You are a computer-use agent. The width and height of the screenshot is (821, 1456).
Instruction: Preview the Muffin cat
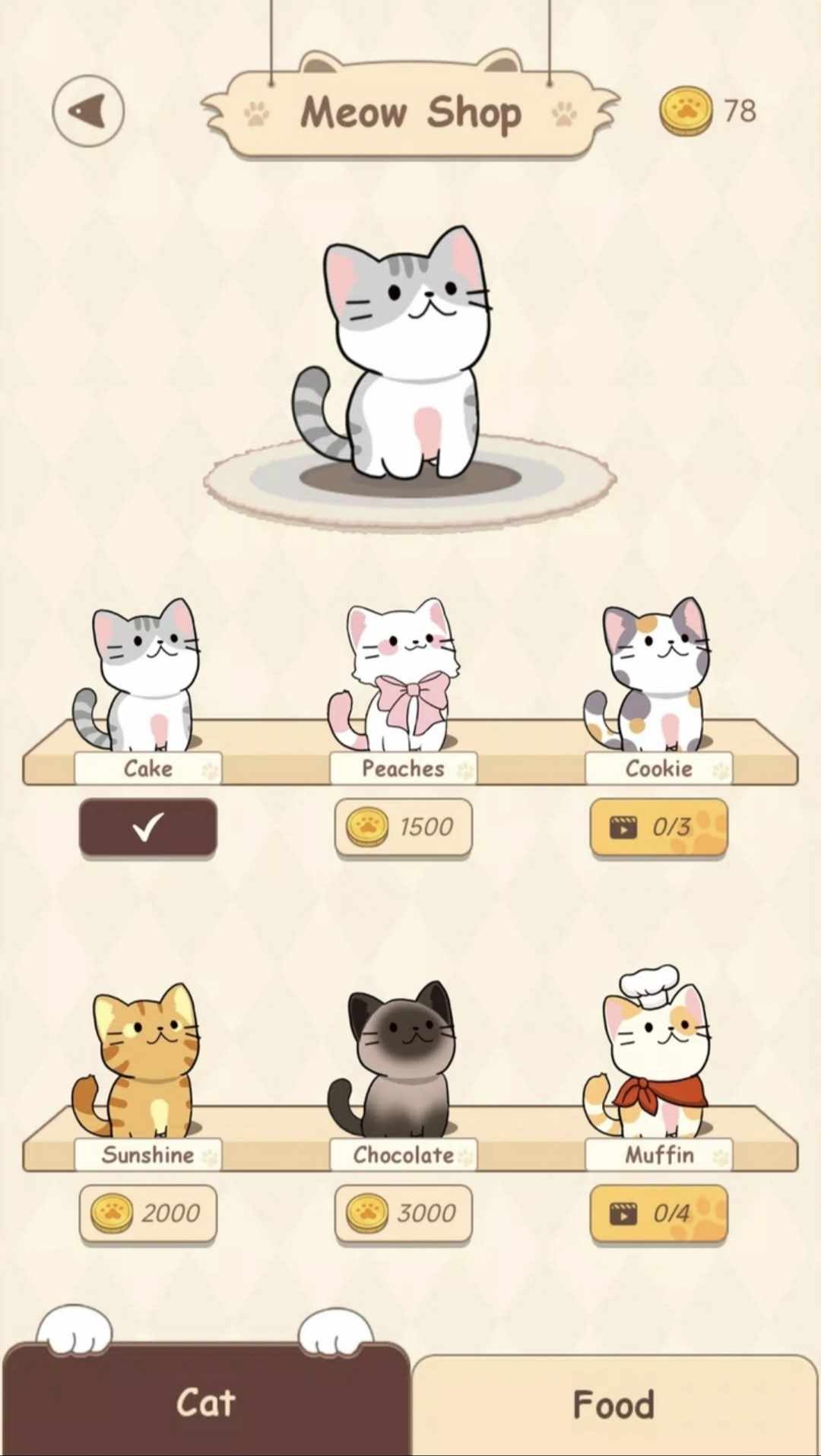(x=654, y=1056)
